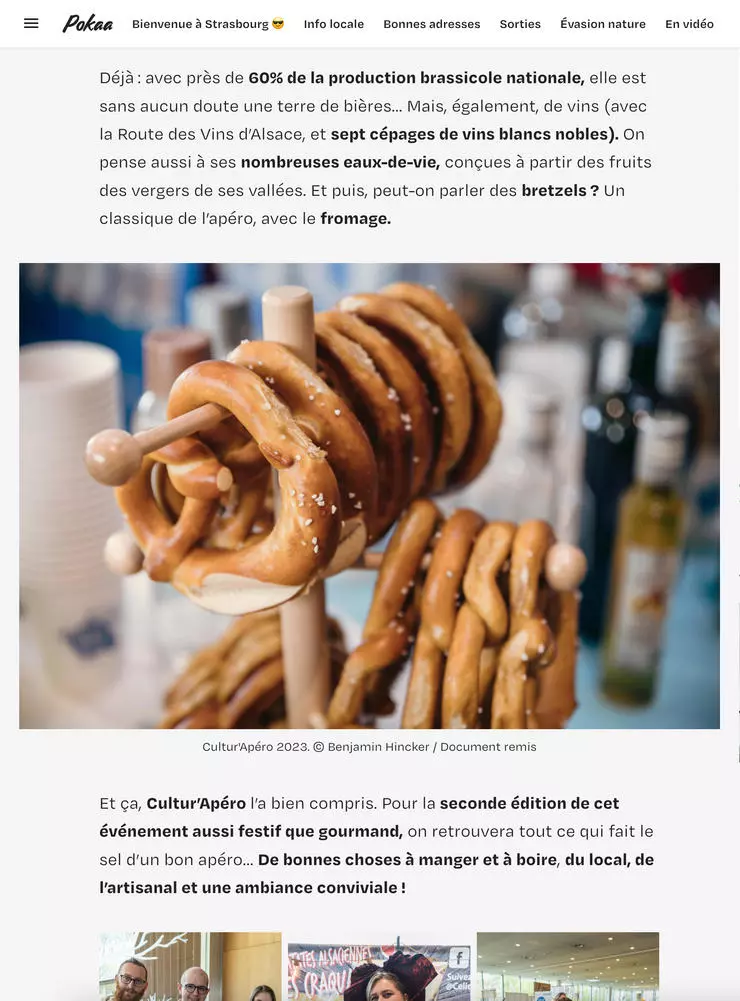Open the hamburger menu

coord(31,24)
